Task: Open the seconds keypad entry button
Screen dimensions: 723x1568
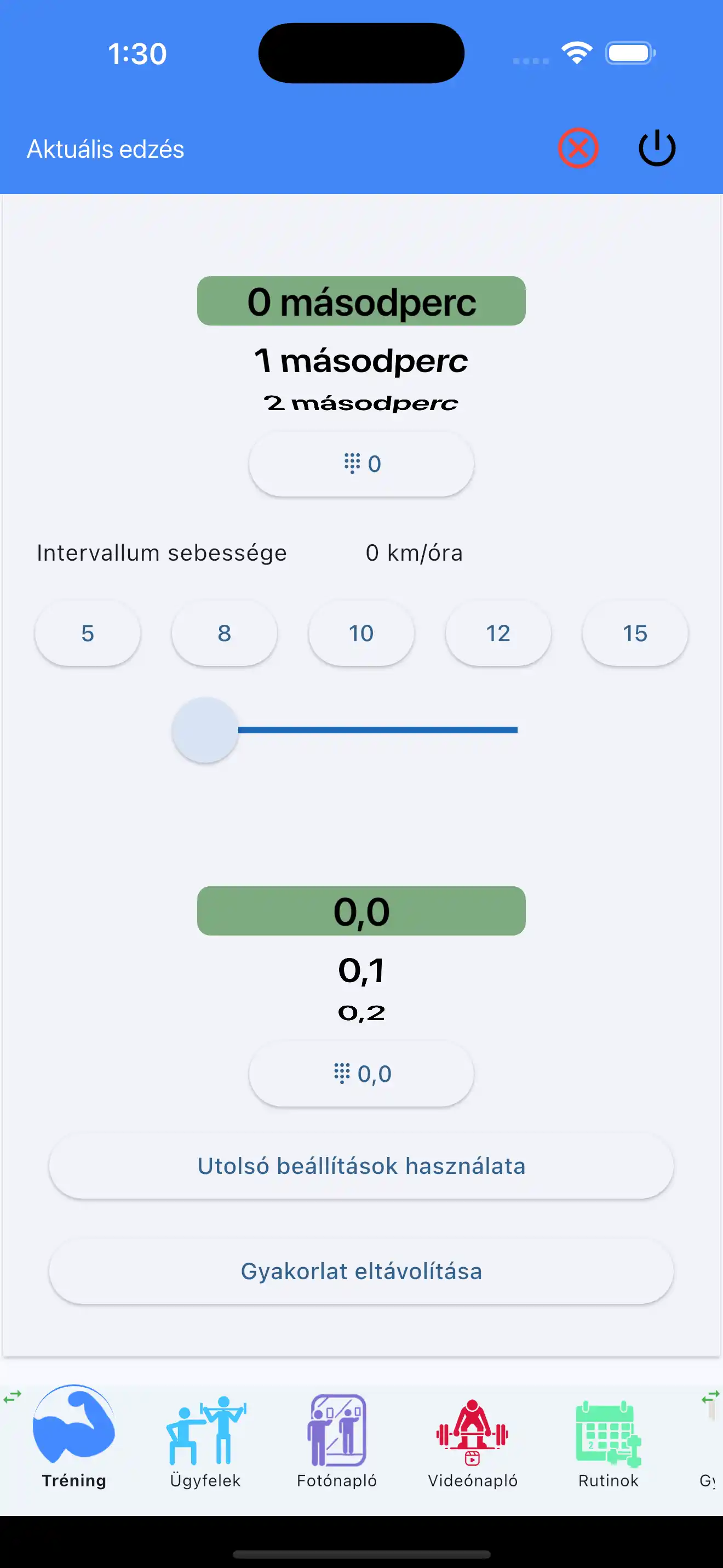Action: [361, 464]
